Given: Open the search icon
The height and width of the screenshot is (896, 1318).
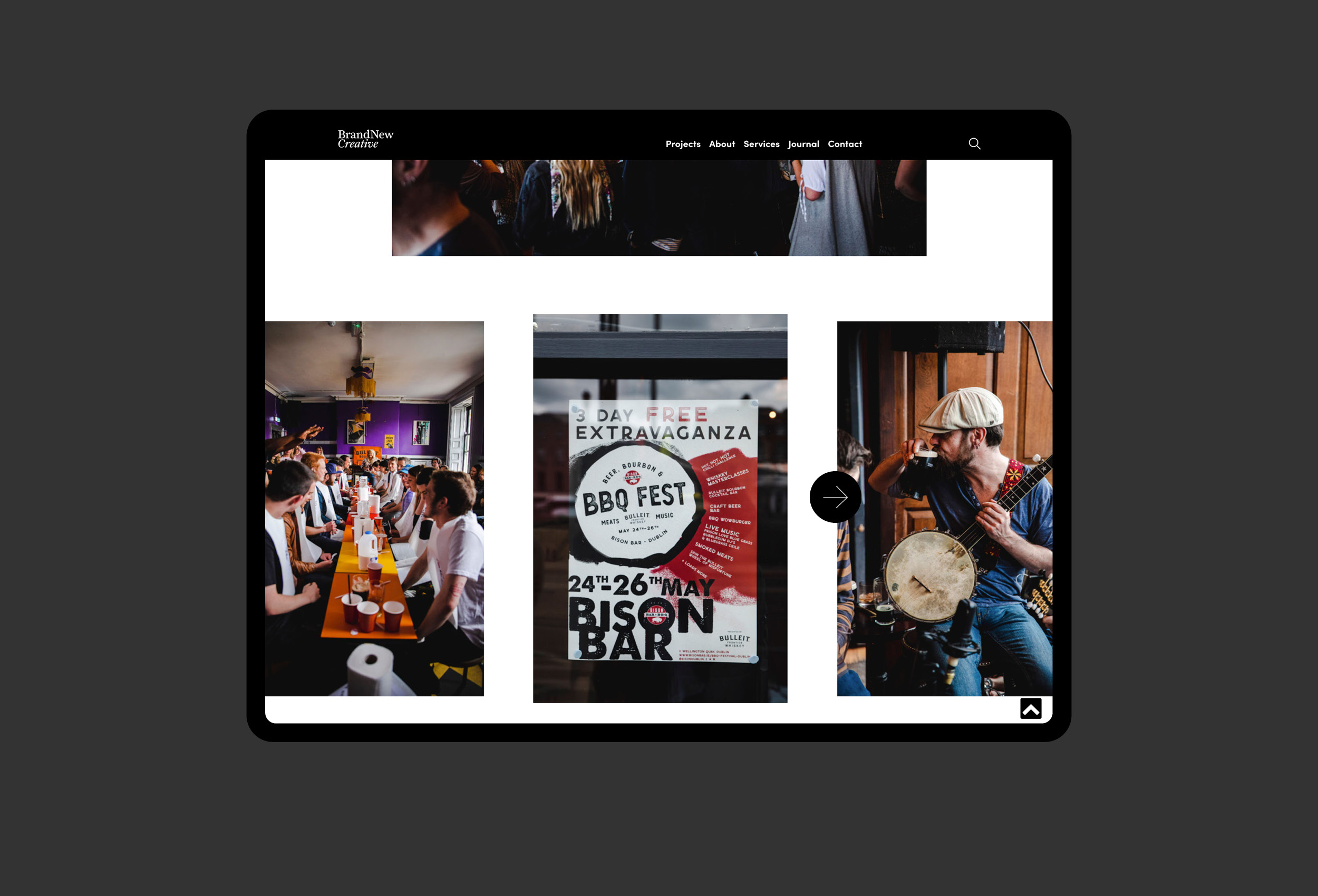Looking at the screenshot, I should coord(974,143).
